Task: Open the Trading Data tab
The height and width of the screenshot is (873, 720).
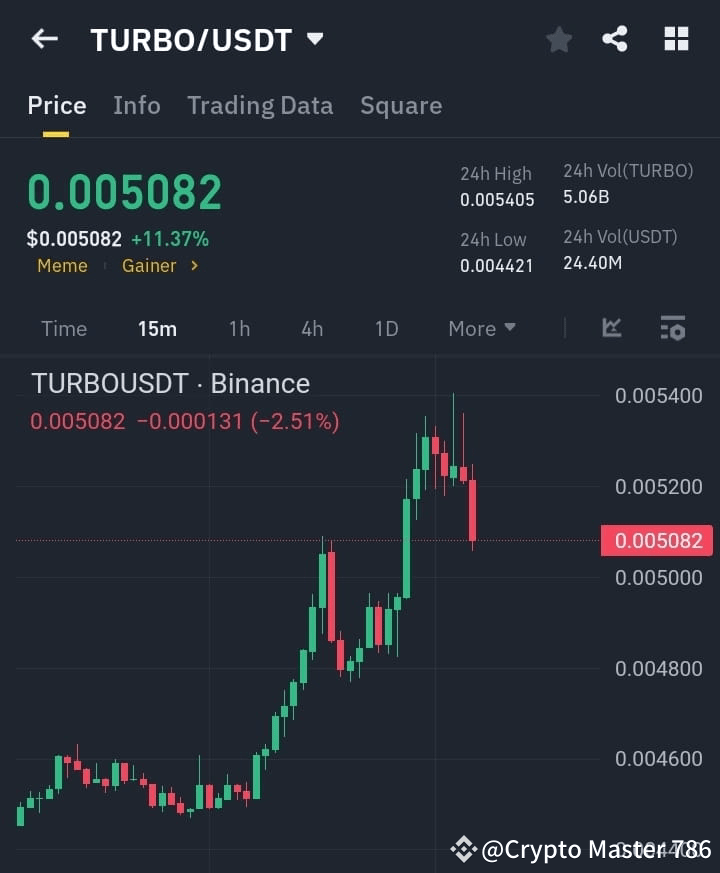Action: [x=260, y=105]
